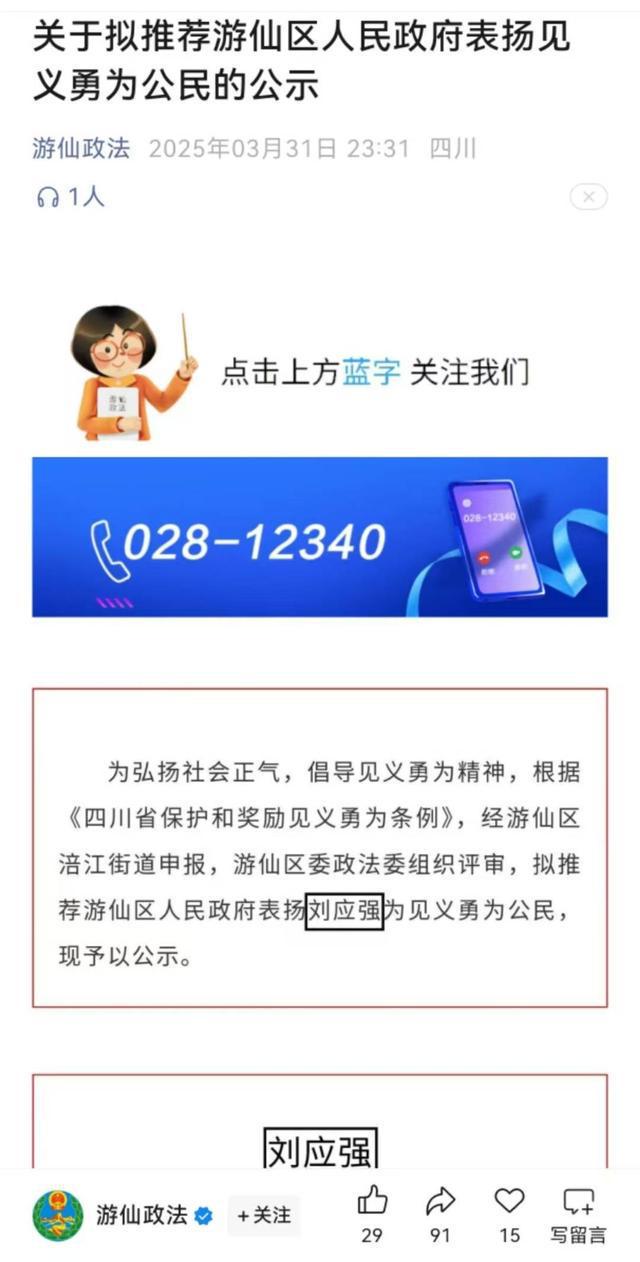Image resolution: width=640 pixels, height=1262 pixels.
Task: Share this article
Action: (440, 1201)
